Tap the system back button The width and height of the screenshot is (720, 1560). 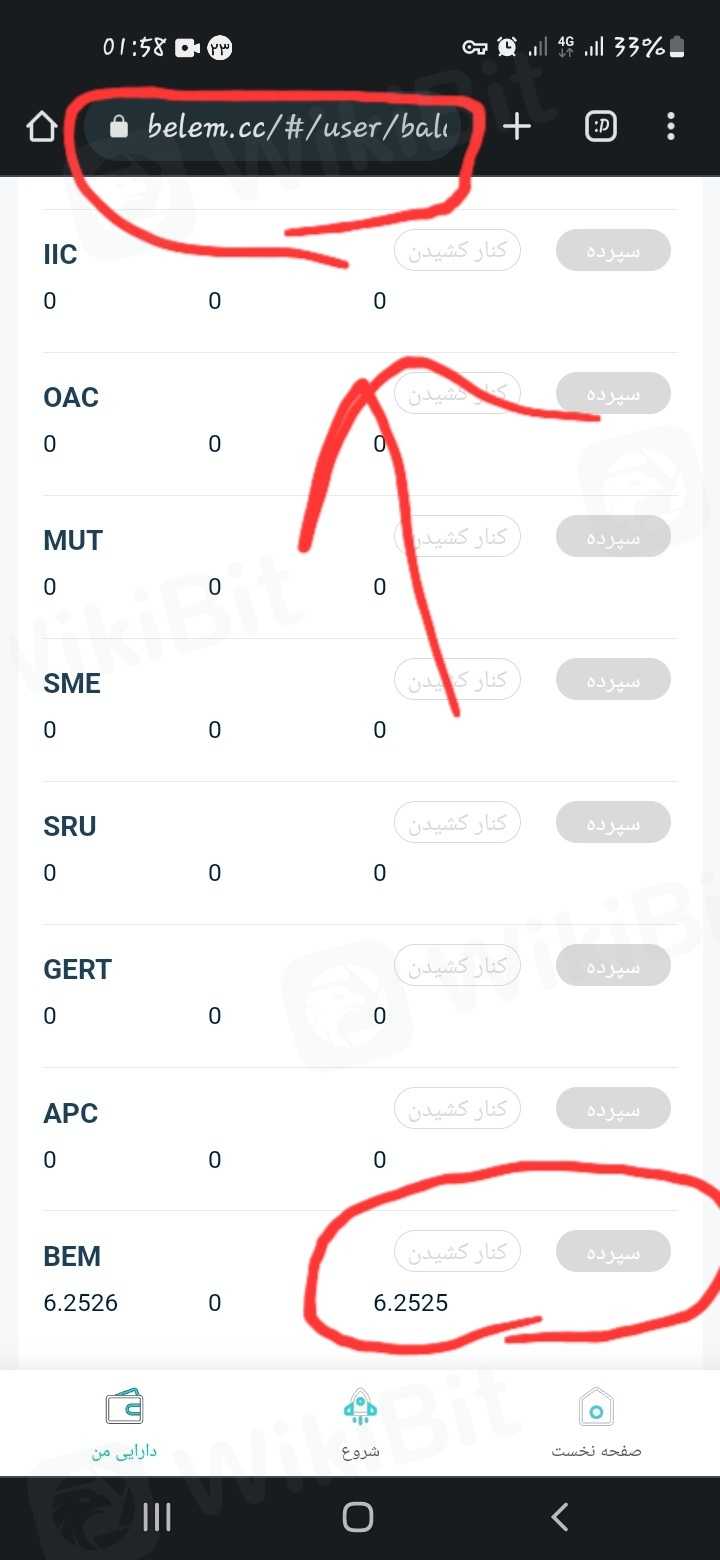click(x=560, y=1517)
